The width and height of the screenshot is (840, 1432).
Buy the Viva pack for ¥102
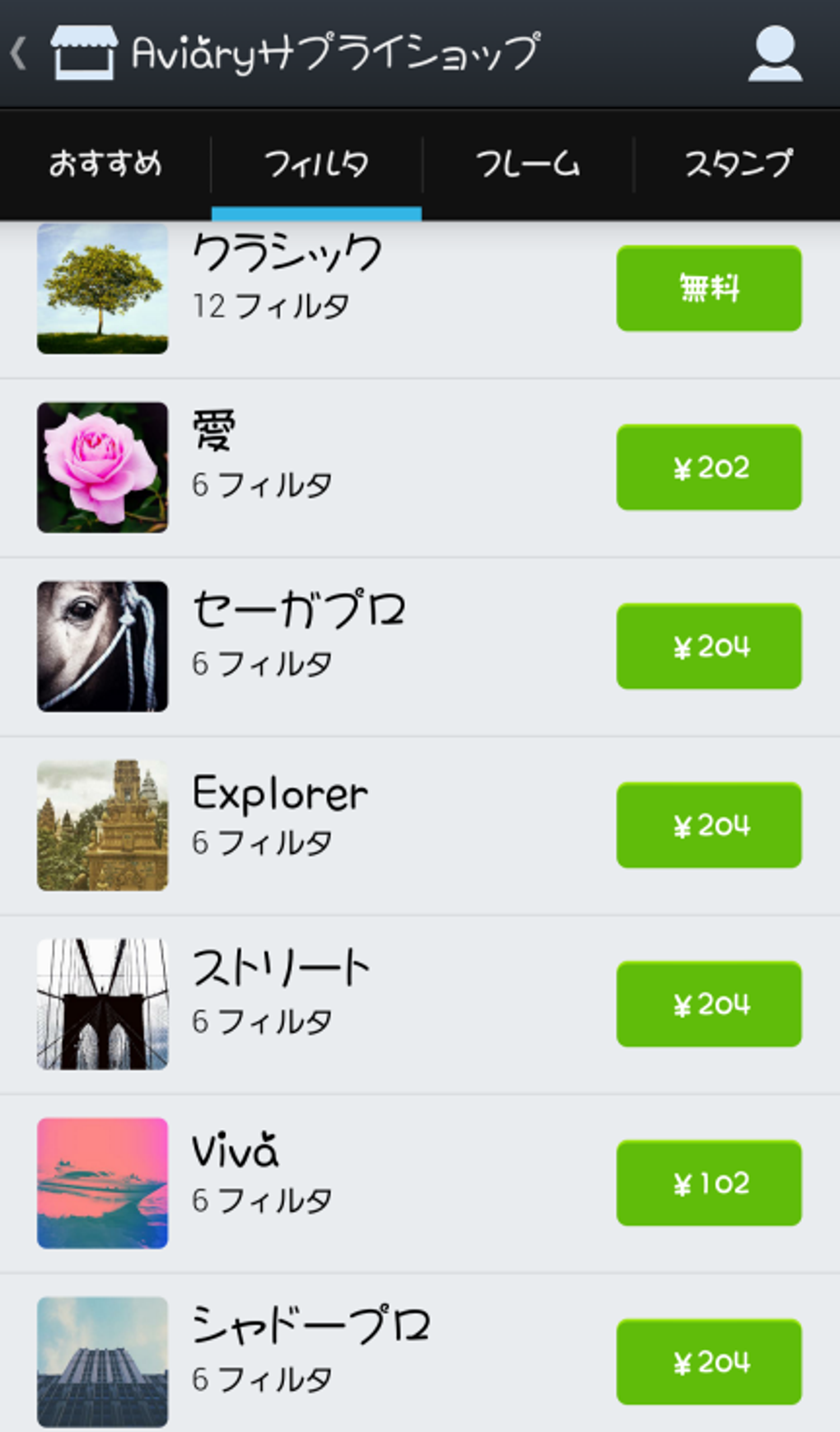coord(708,1182)
